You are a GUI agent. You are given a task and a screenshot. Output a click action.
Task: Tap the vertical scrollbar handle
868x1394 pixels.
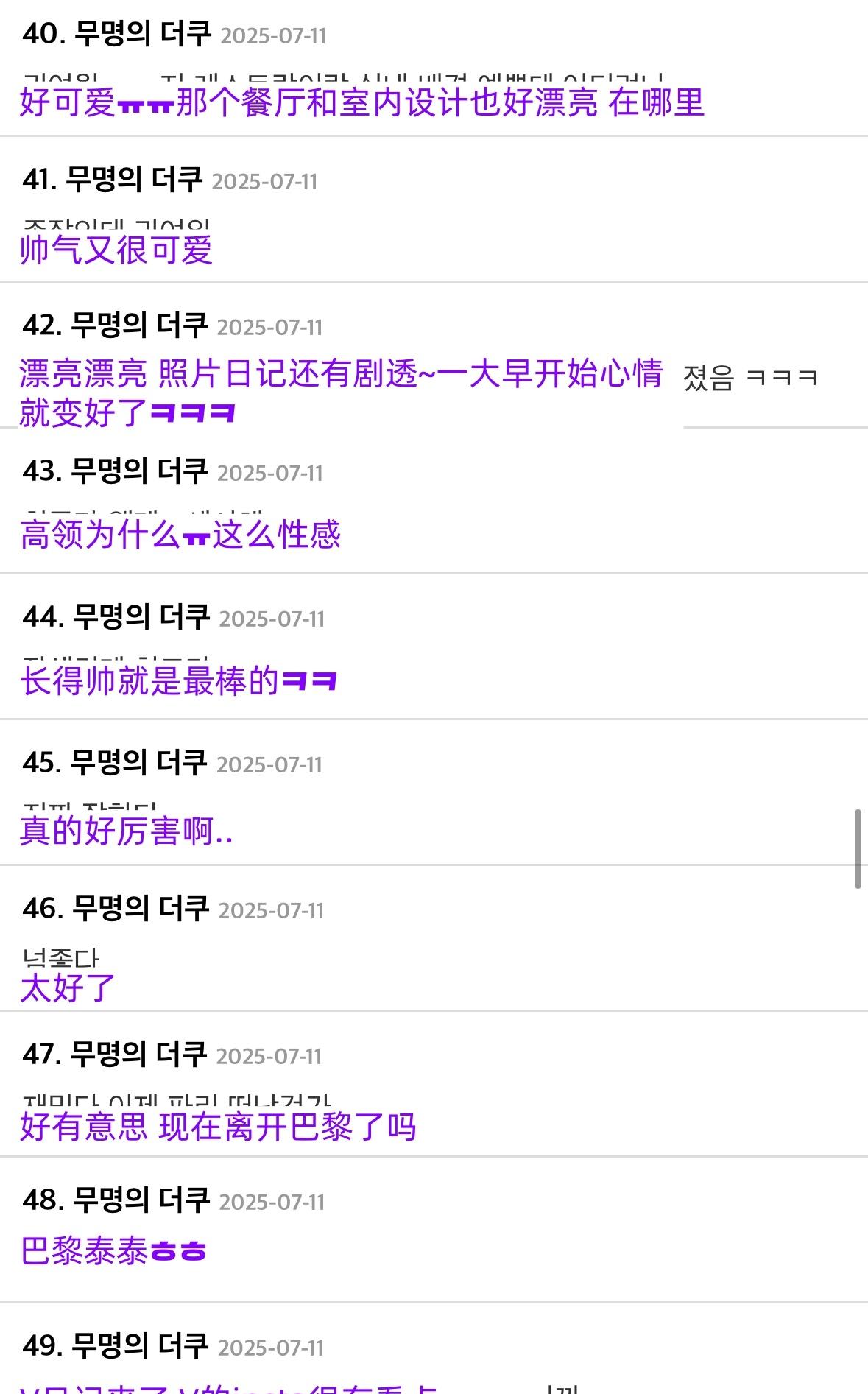coord(858,849)
